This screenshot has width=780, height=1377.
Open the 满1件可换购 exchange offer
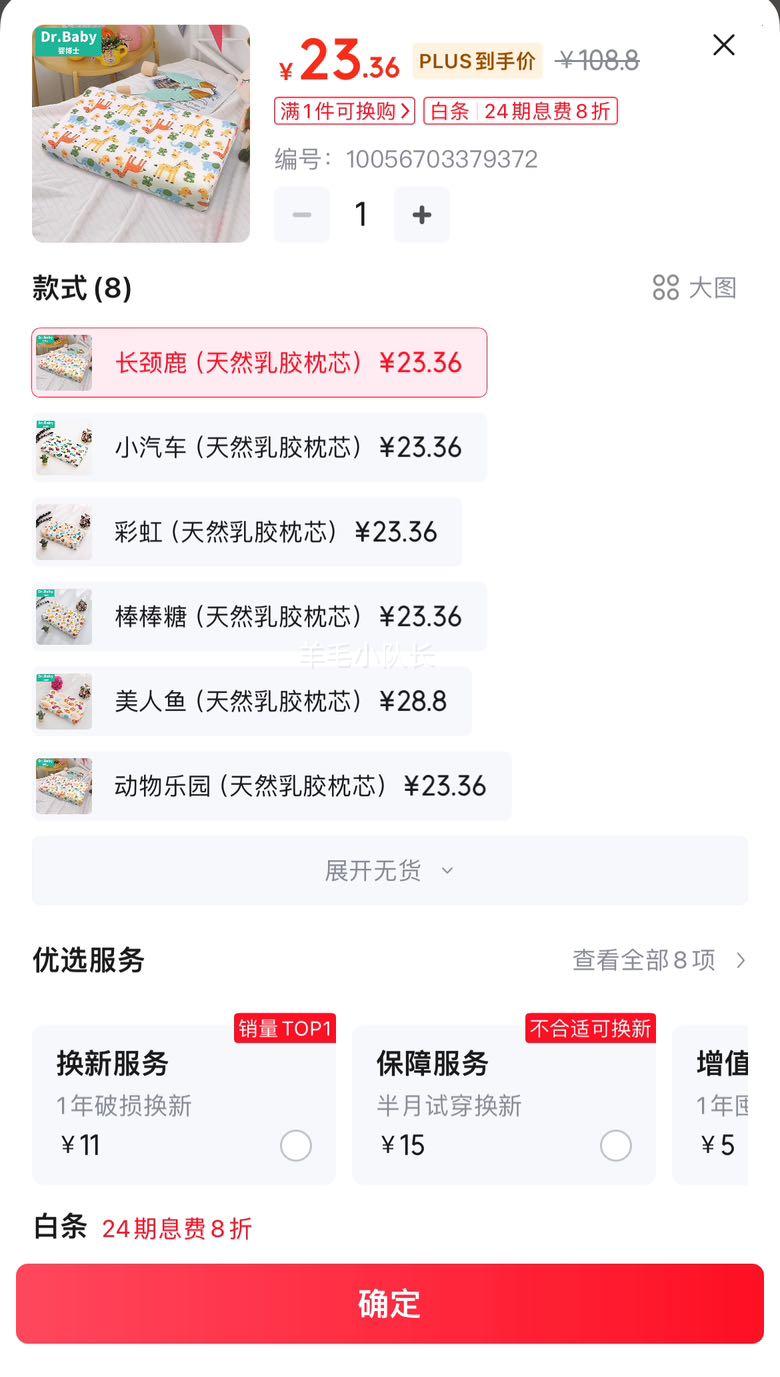pos(343,113)
